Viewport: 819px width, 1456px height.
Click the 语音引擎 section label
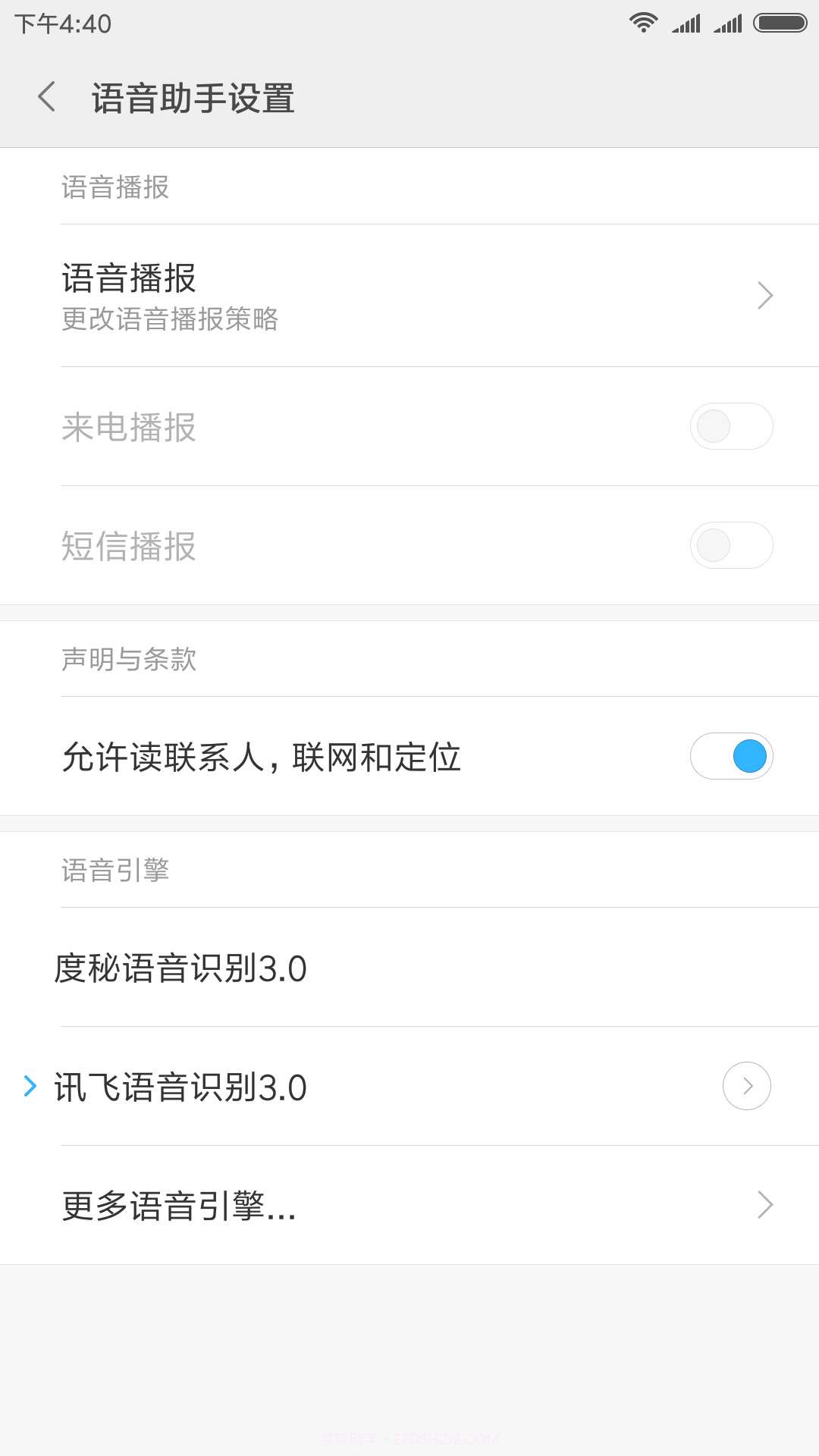pyautogui.click(x=115, y=870)
